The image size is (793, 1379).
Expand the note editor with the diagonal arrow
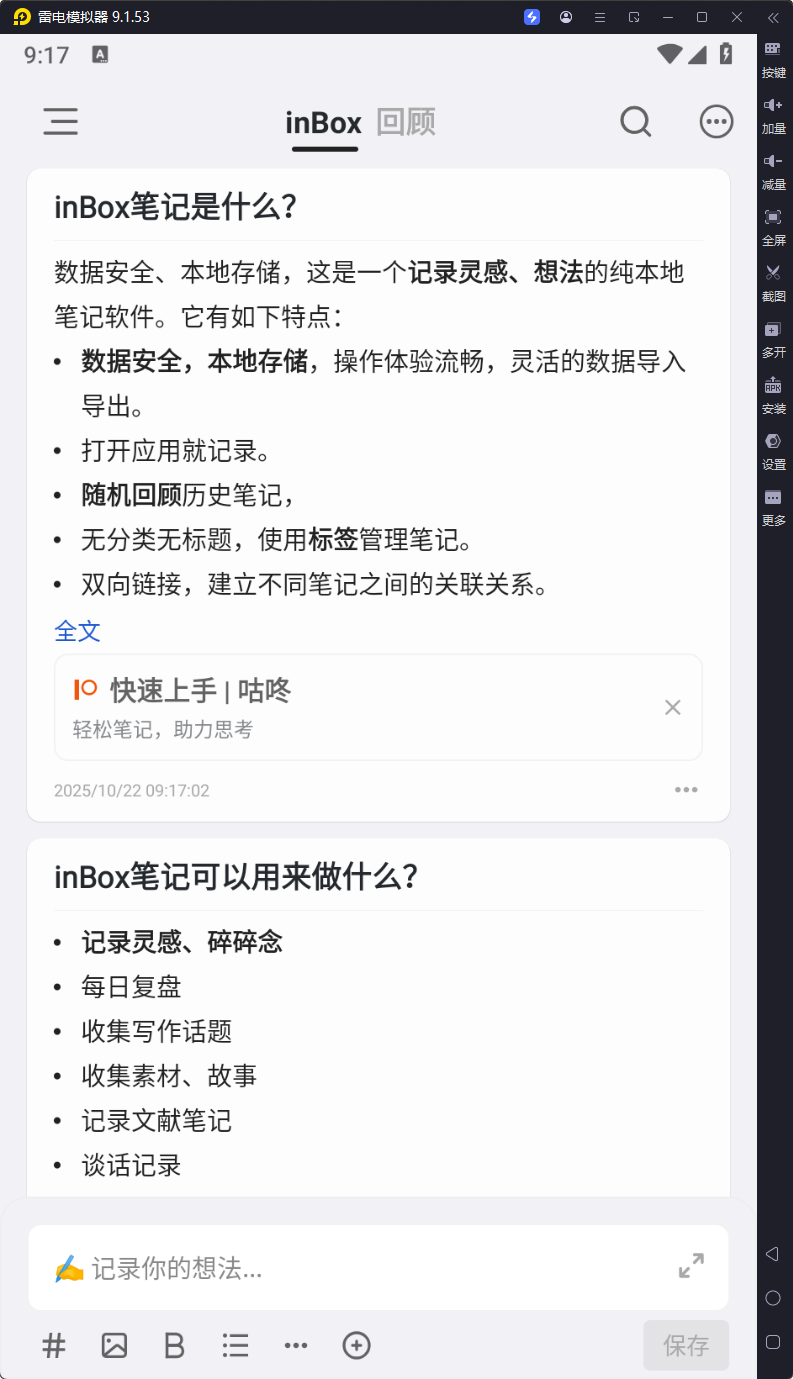click(689, 1266)
